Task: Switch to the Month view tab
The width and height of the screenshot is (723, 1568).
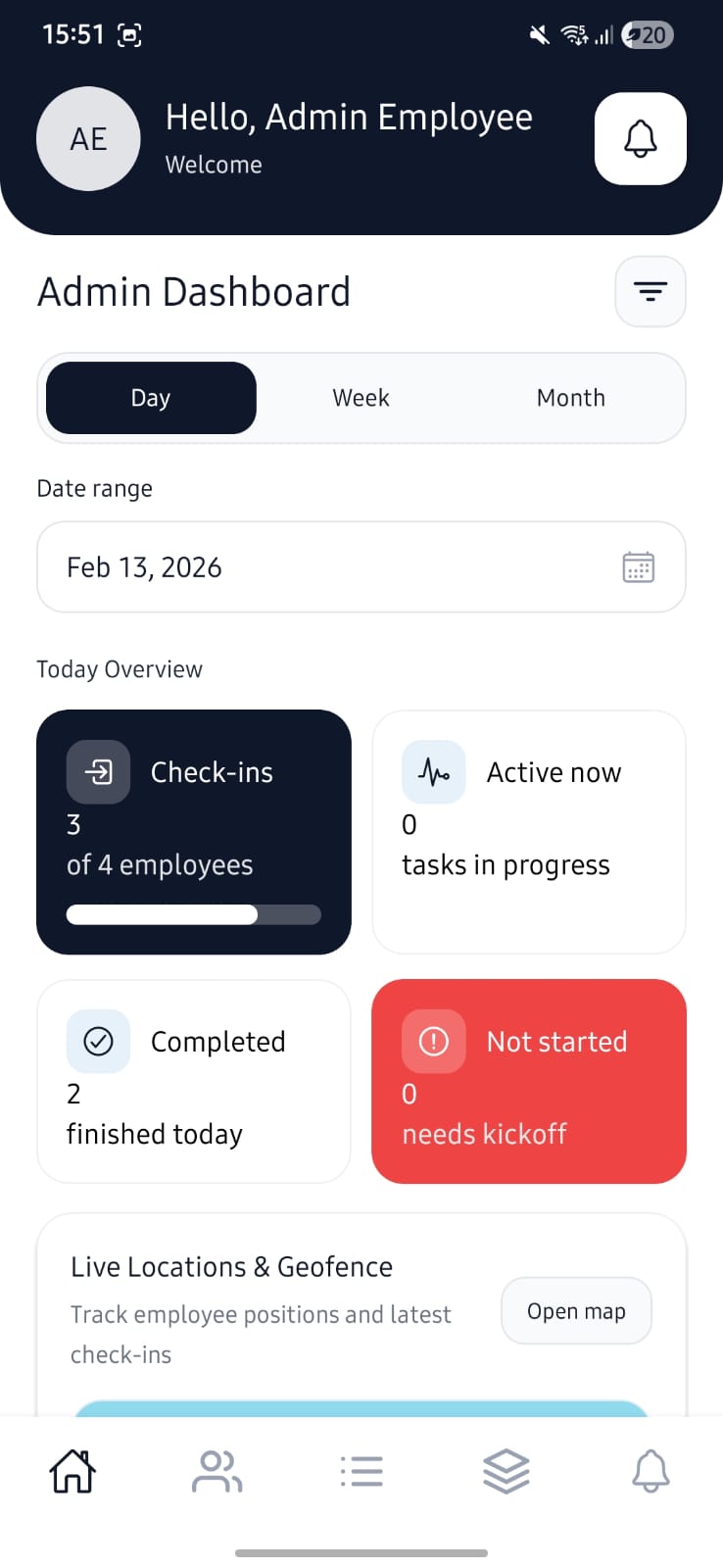Action: tap(571, 398)
